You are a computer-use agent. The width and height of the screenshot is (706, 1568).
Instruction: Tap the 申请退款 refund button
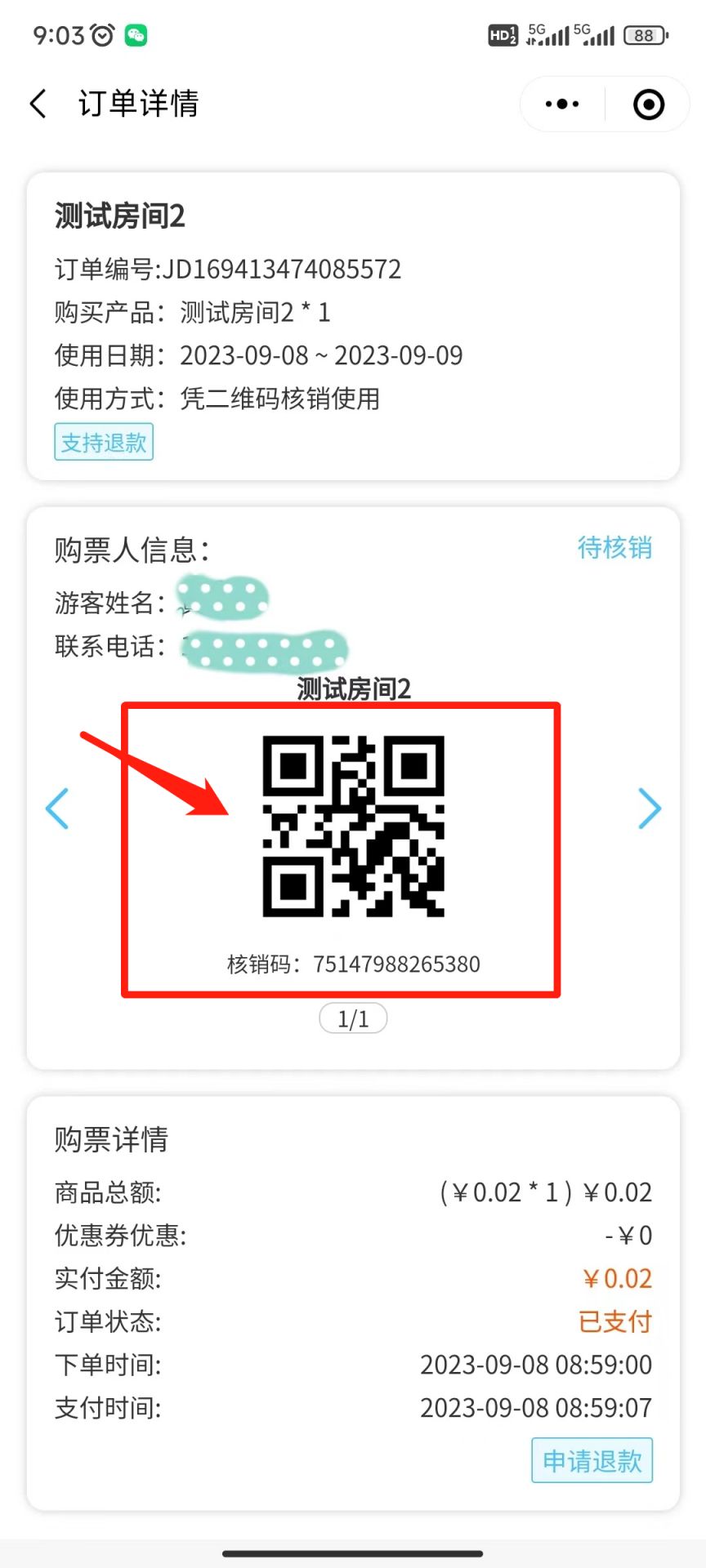[592, 1460]
